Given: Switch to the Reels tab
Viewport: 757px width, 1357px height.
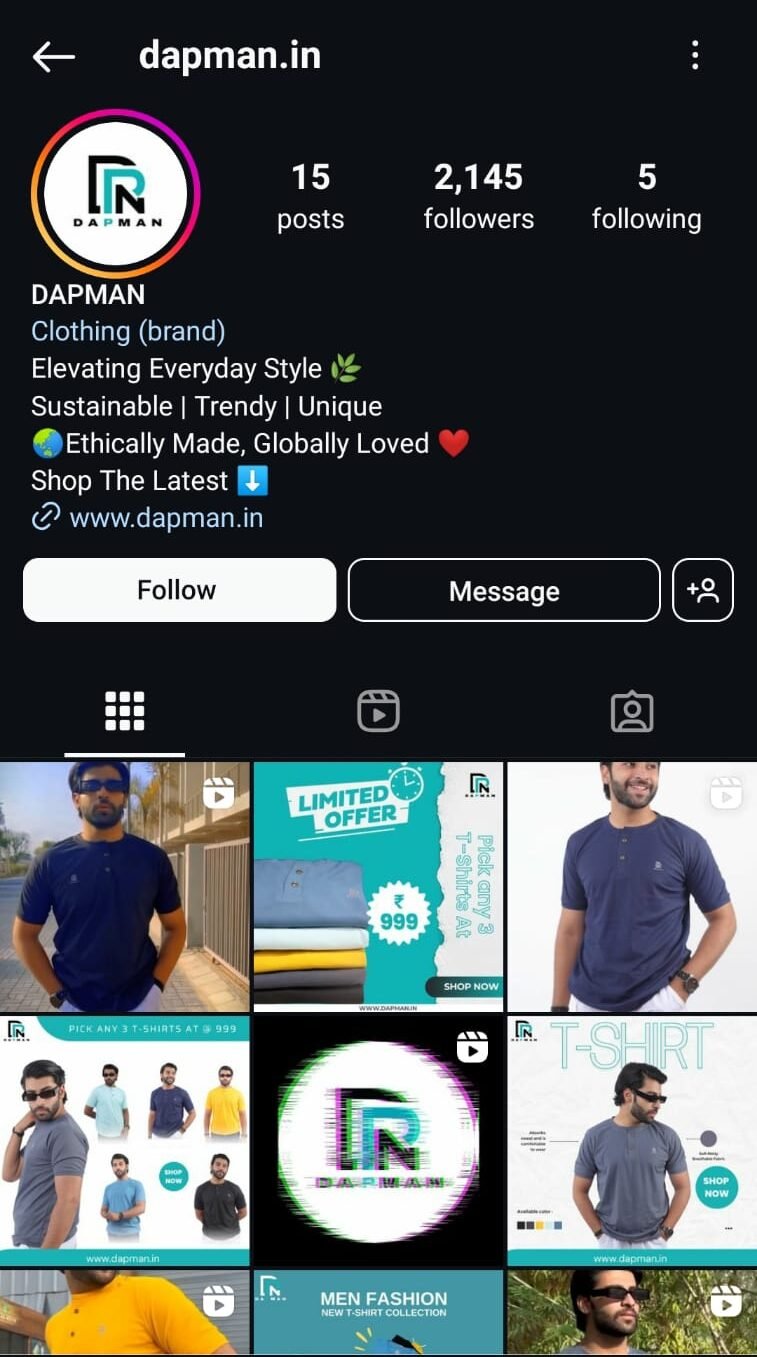Looking at the screenshot, I should point(378,712).
